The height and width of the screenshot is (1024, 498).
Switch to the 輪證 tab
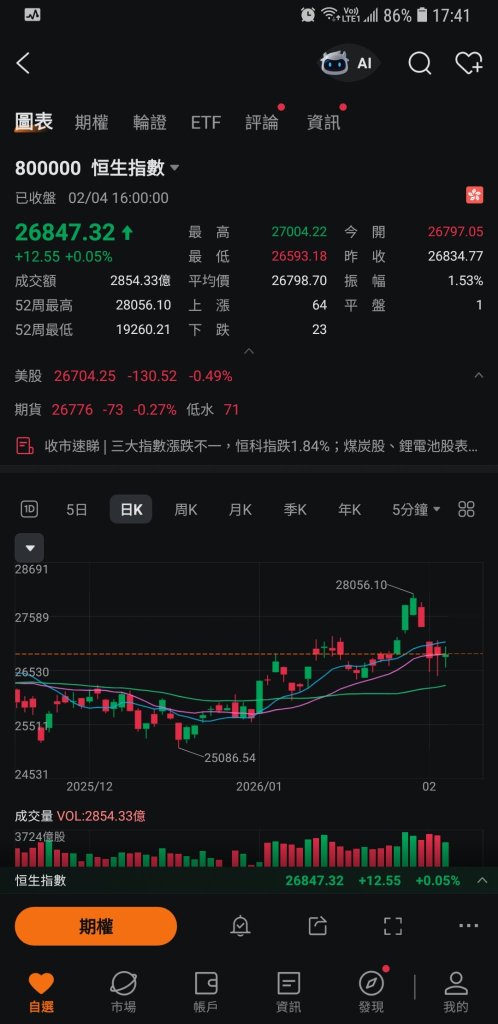click(149, 122)
